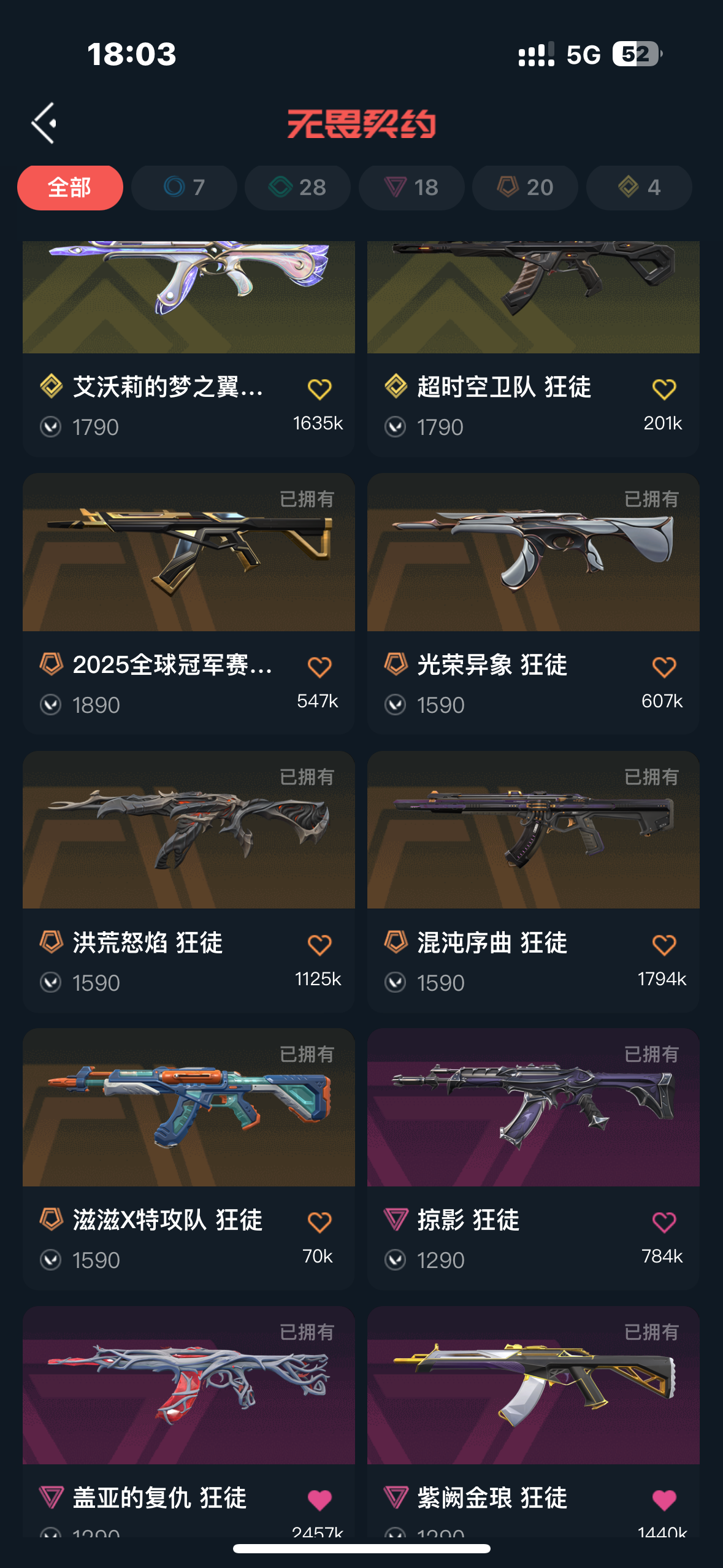Filter by the yellow diamond tier showing 4
This screenshot has width=723, height=1568.
click(639, 188)
